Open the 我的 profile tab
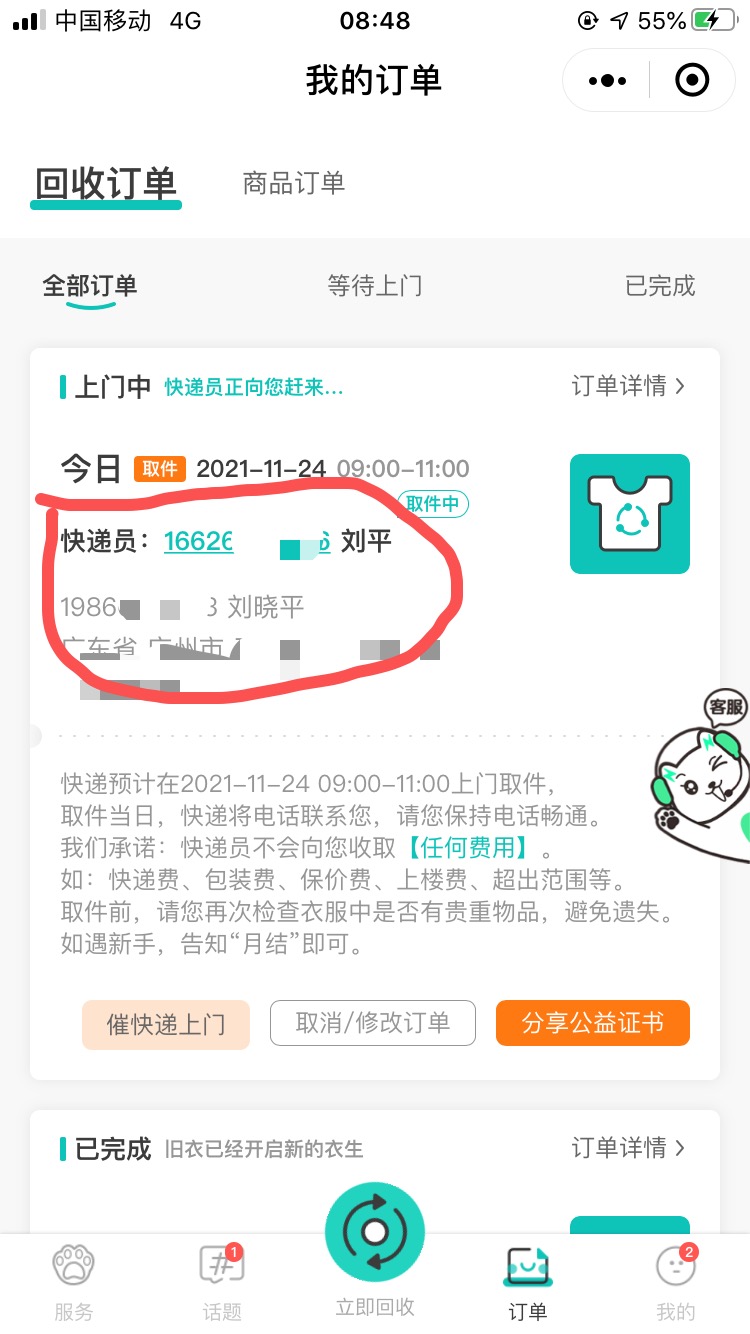 point(675,1280)
